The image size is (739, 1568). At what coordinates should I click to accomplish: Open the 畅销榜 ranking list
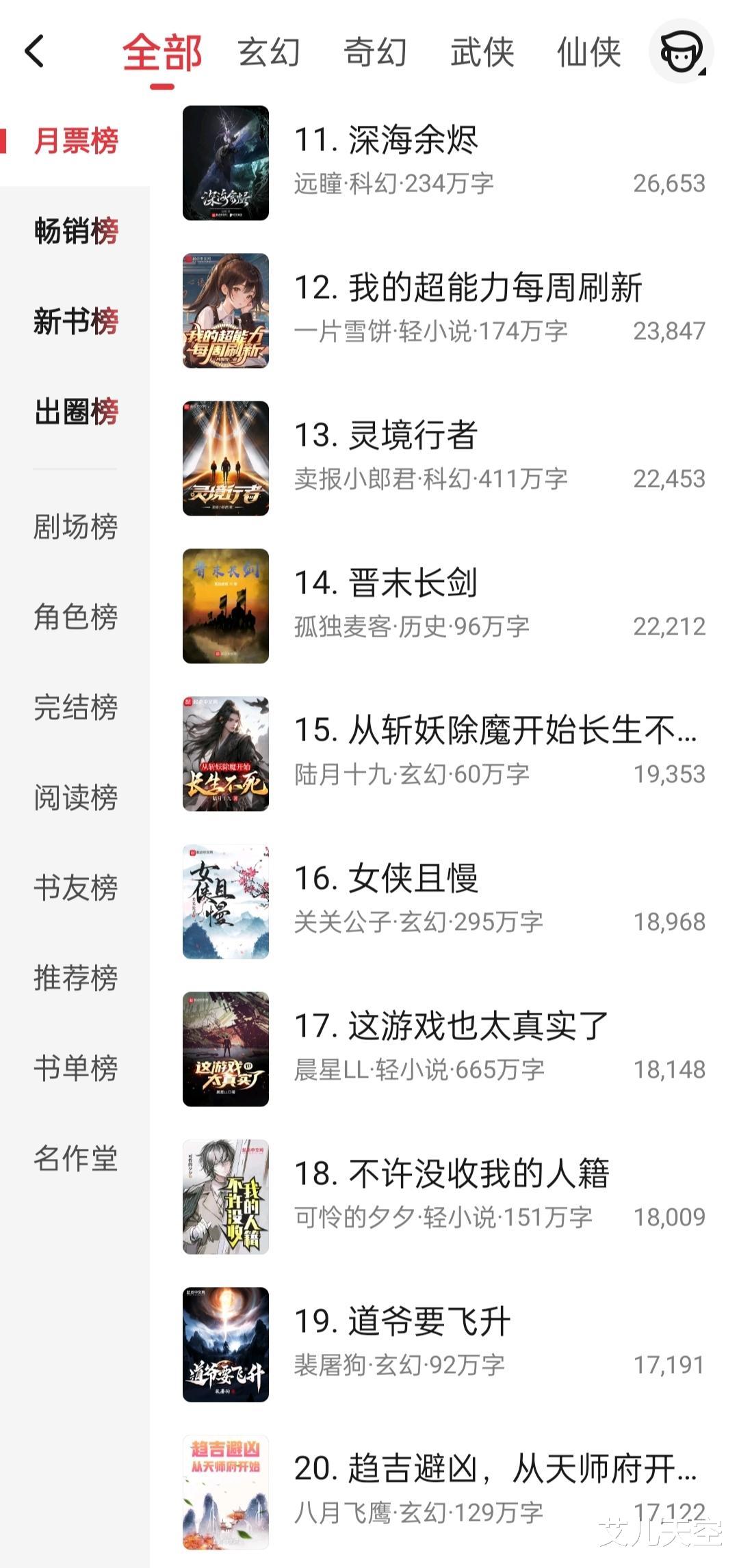pos(76,231)
